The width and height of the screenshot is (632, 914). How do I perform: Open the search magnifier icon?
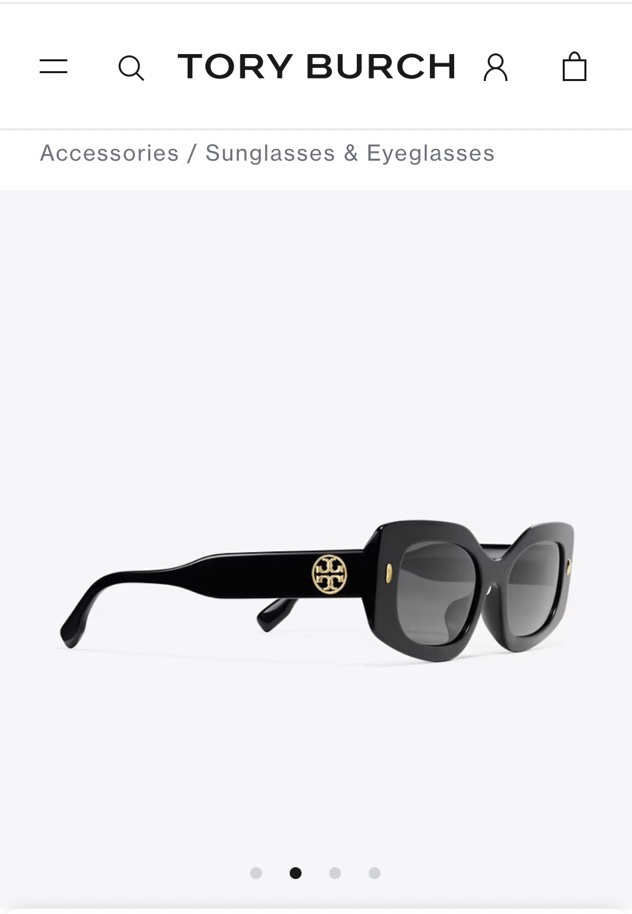(131, 68)
